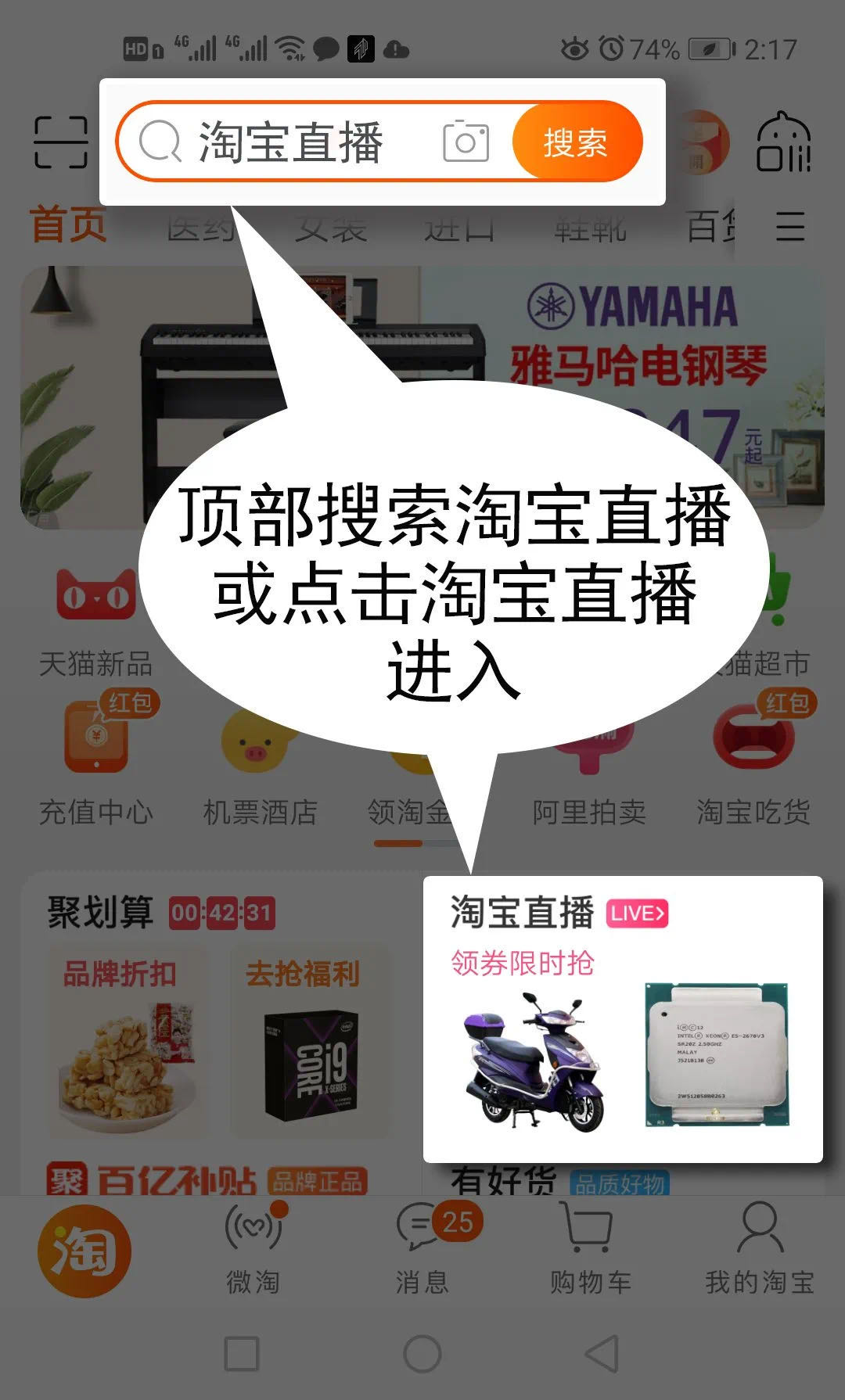845x1400 pixels.
Task: Tap the orange 搜索 button
Action: click(x=577, y=142)
